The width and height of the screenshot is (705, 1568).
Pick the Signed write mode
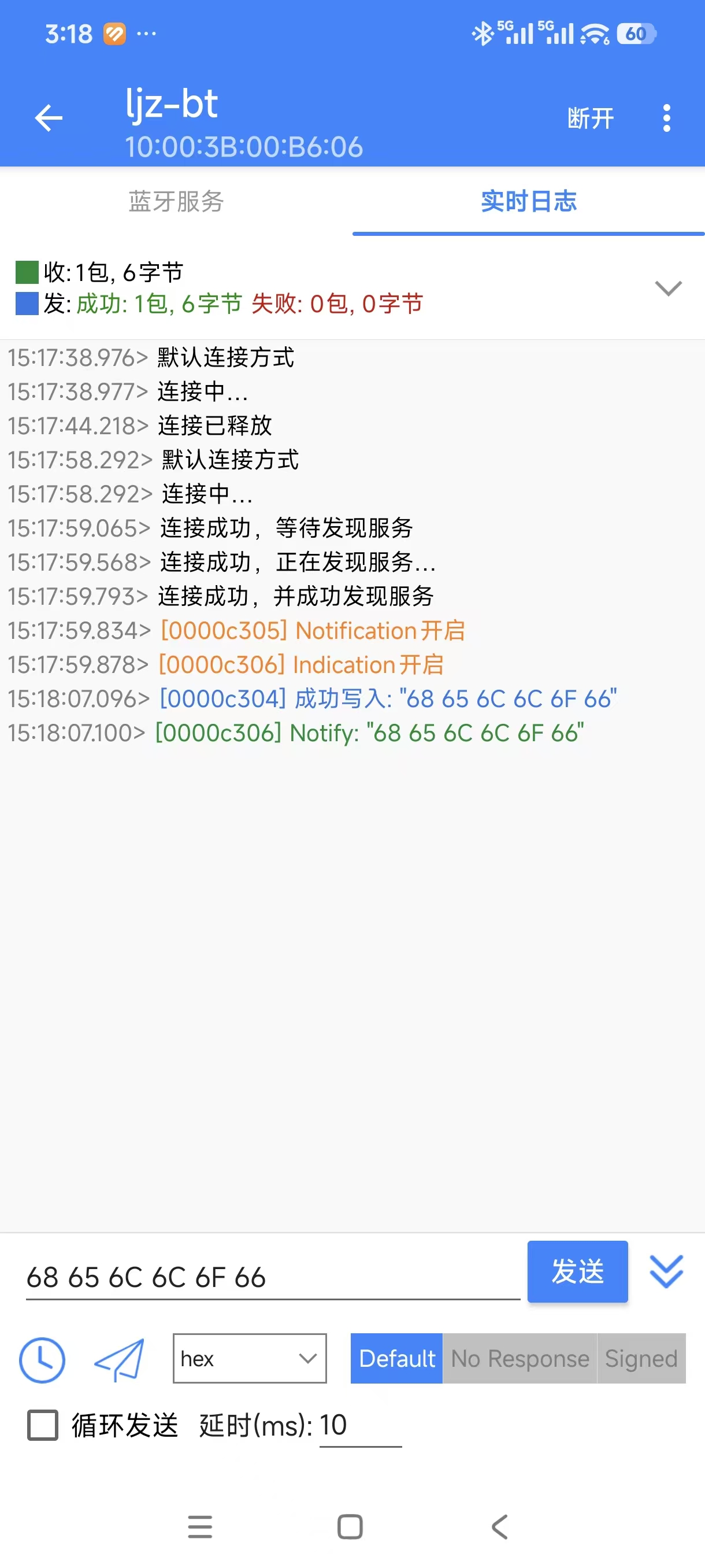(x=641, y=1359)
